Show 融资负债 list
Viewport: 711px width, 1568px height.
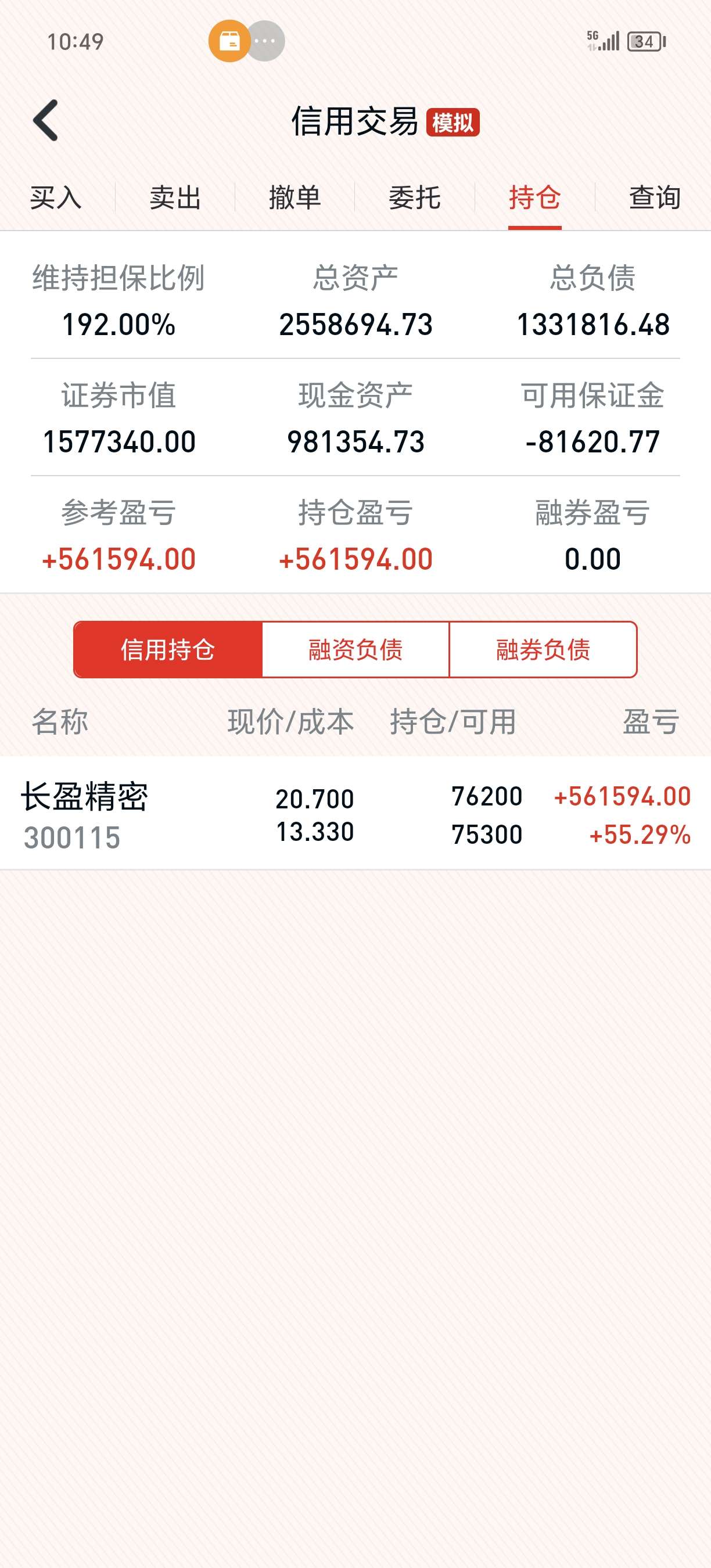[x=355, y=649]
